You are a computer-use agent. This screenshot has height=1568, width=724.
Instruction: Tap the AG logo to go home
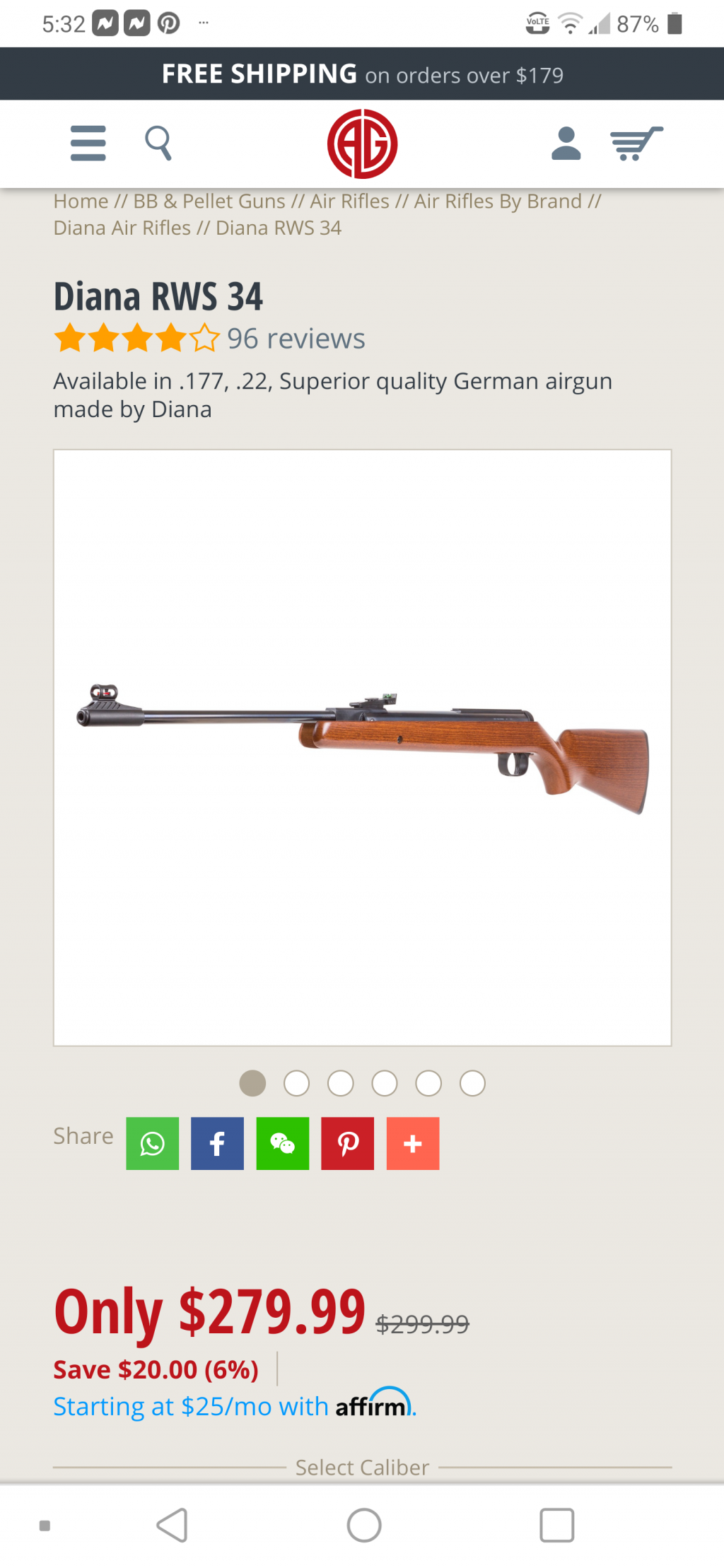point(362,144)
